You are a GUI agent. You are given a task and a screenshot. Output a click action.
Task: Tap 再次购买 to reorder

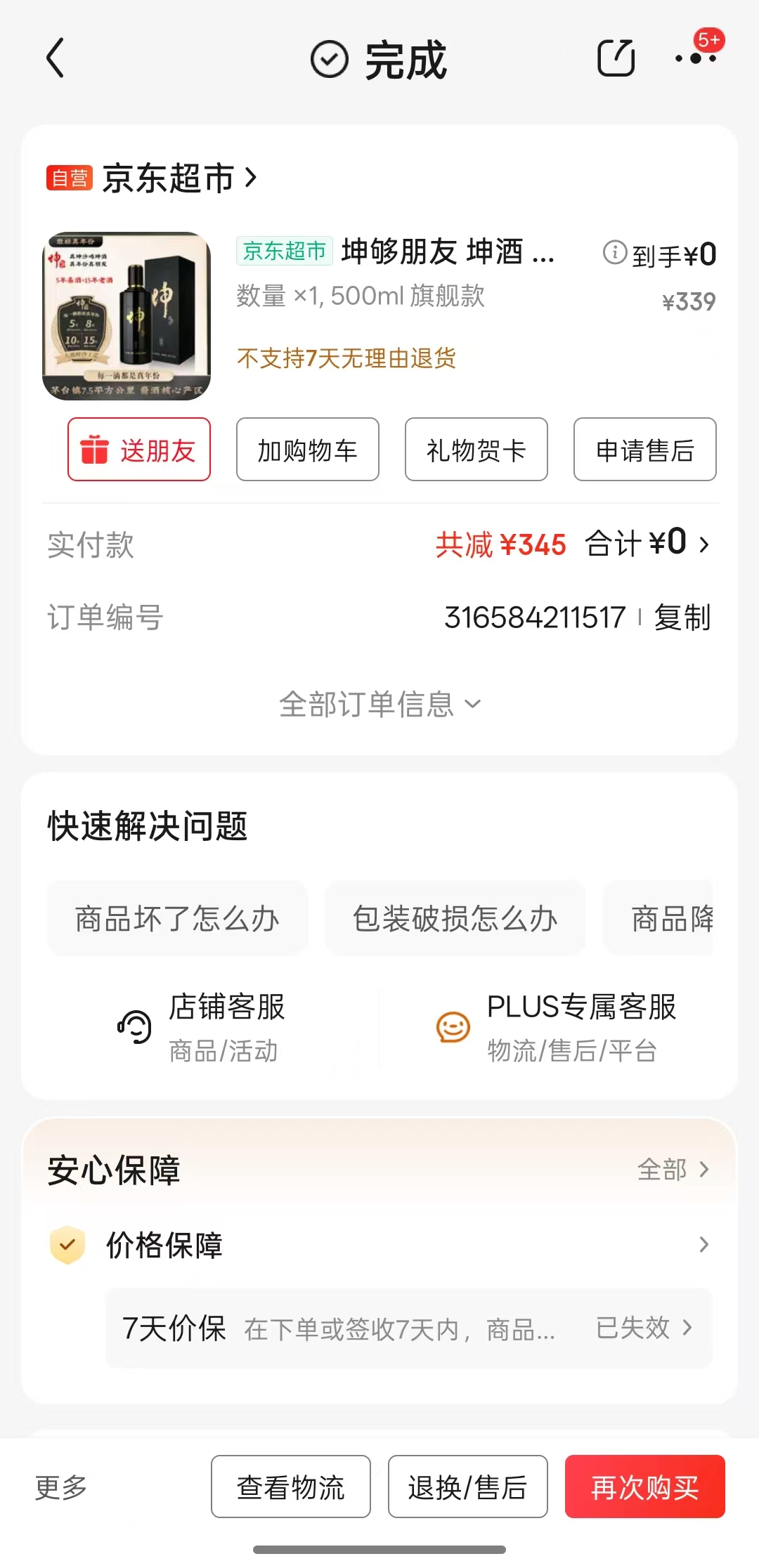coord(644,1487)
